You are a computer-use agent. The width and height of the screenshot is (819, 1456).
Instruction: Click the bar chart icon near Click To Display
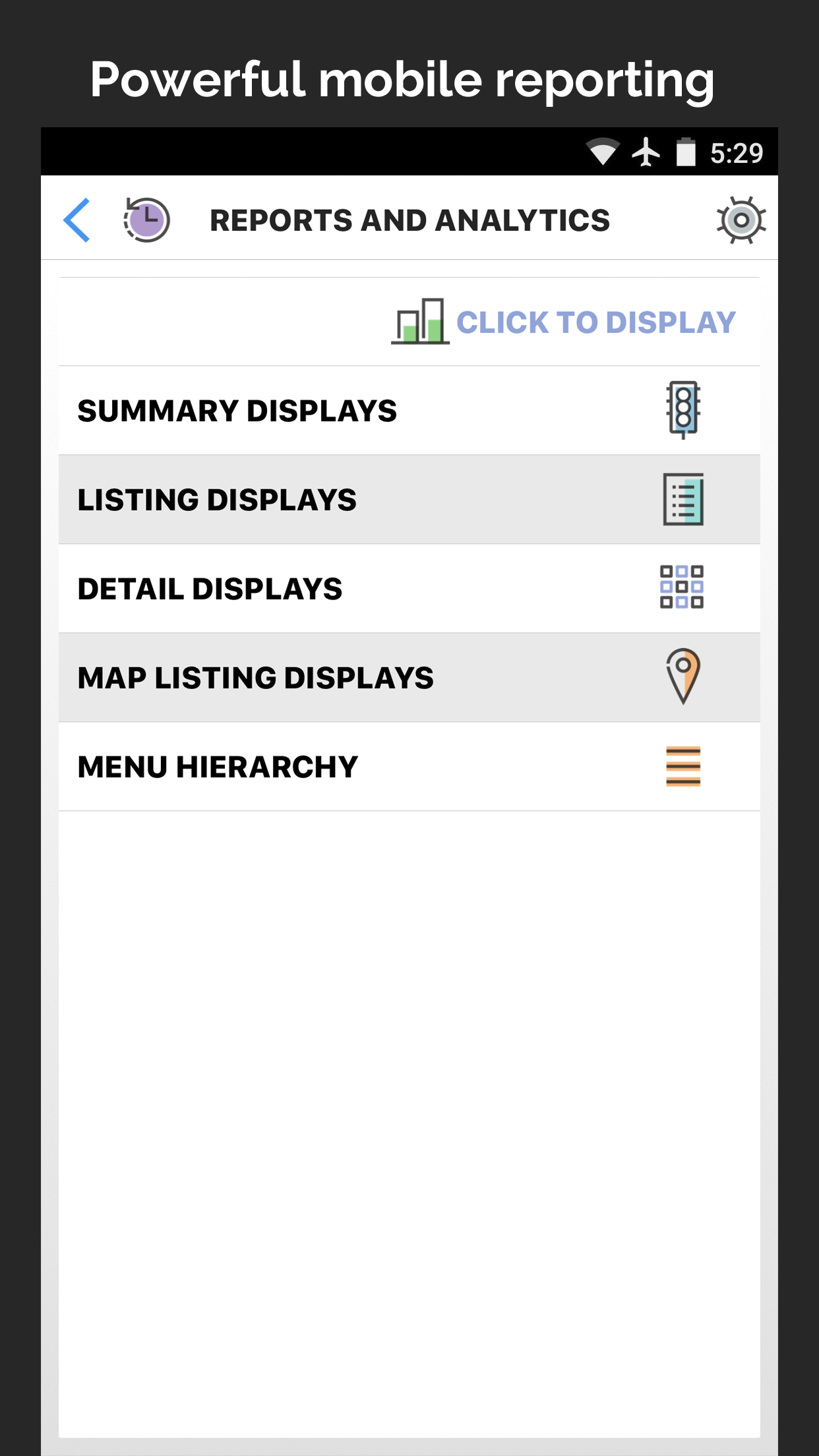click(420, 322)
